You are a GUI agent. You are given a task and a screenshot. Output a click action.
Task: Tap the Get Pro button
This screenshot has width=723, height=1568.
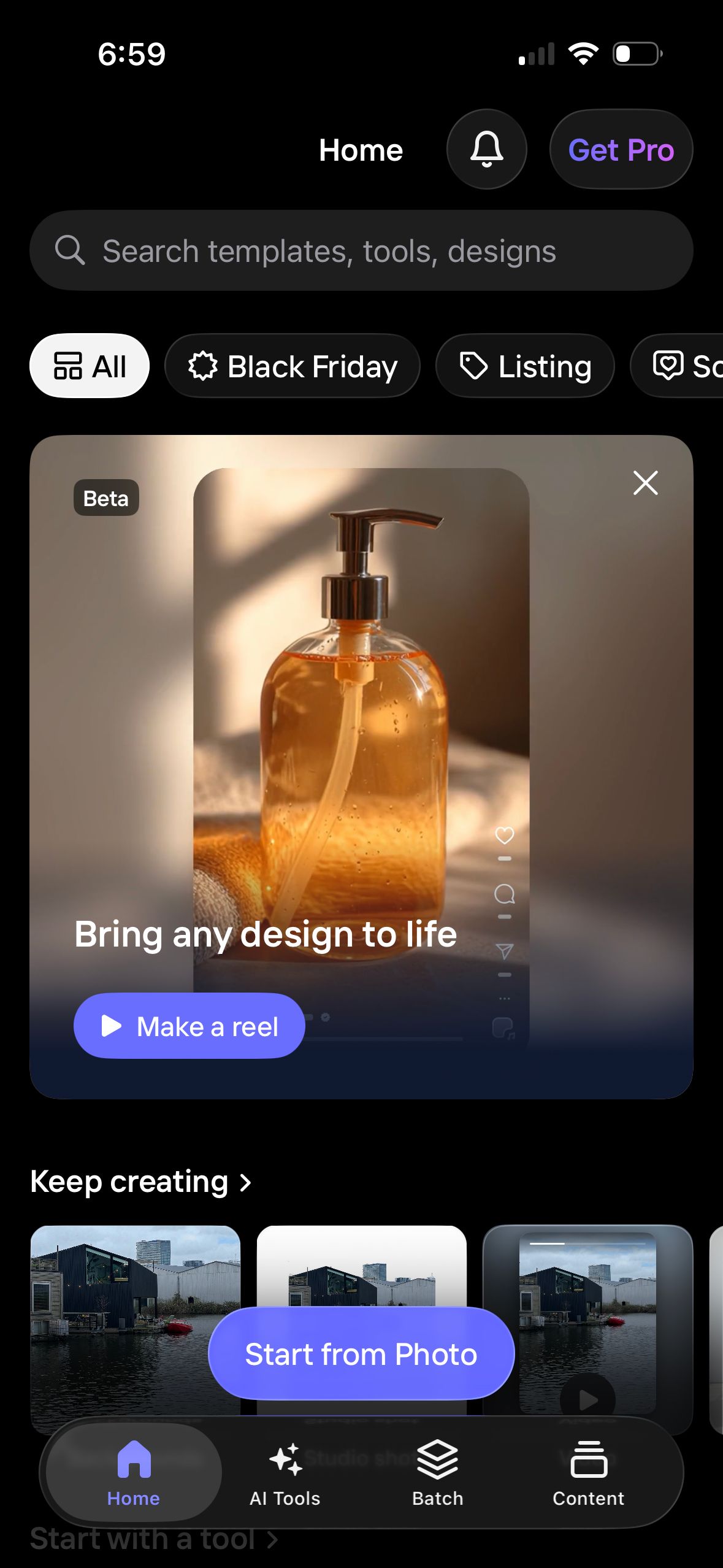click(x=621, y=150)
